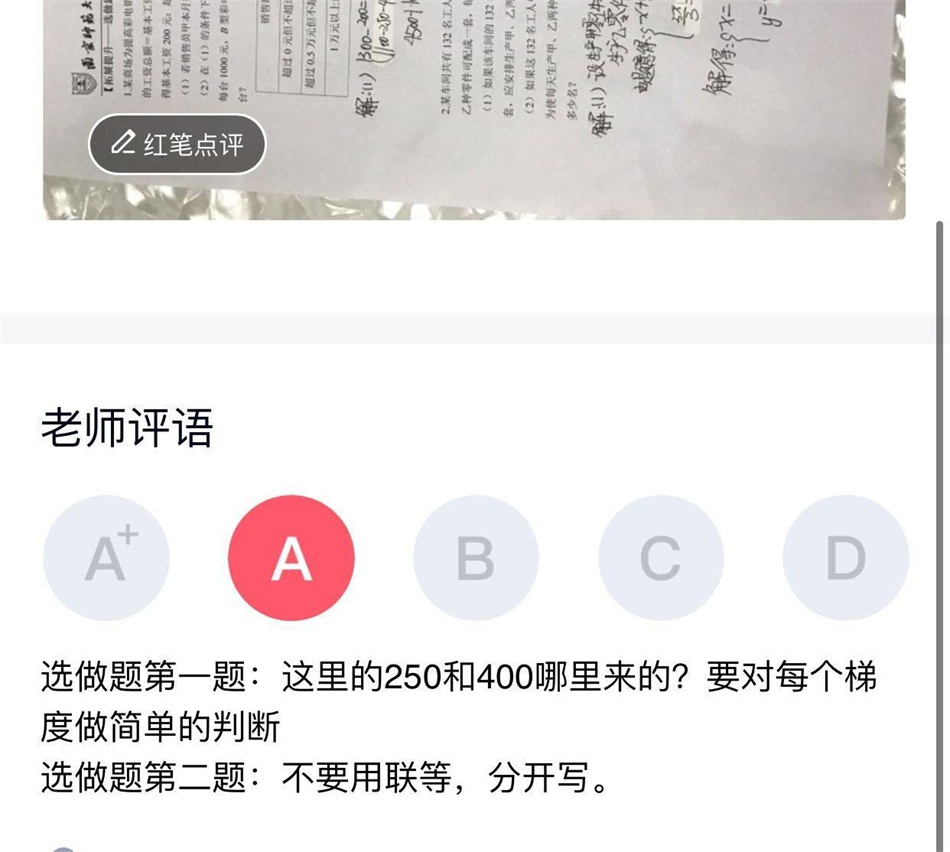This screenshot has width=950, height=852.
Task: Choose the B grade rating
Action: point(476,558)
